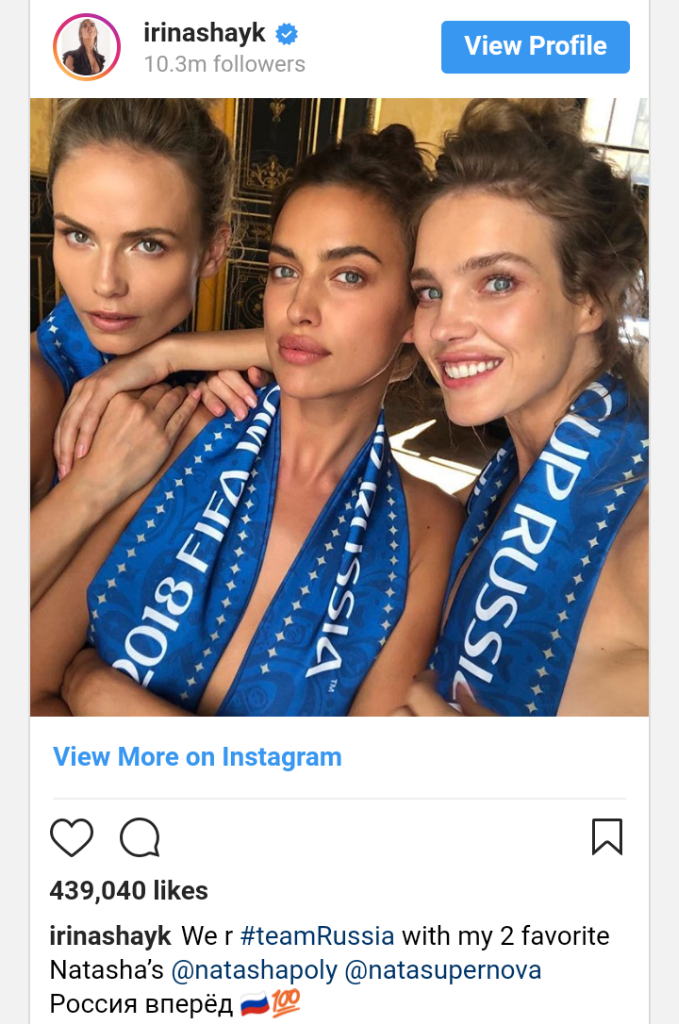Open the irinashayk username in the header

pos(205,33)
